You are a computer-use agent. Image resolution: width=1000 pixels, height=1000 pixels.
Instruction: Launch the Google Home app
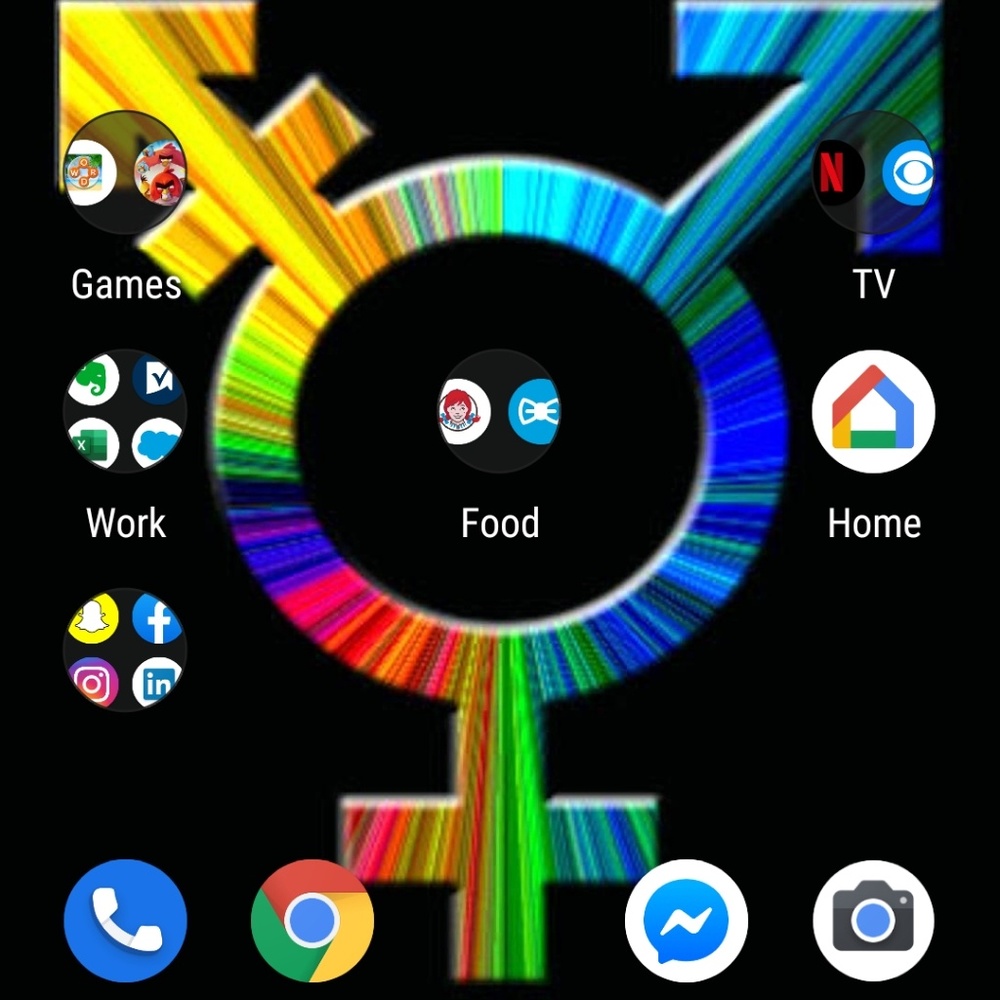(873, 411)
